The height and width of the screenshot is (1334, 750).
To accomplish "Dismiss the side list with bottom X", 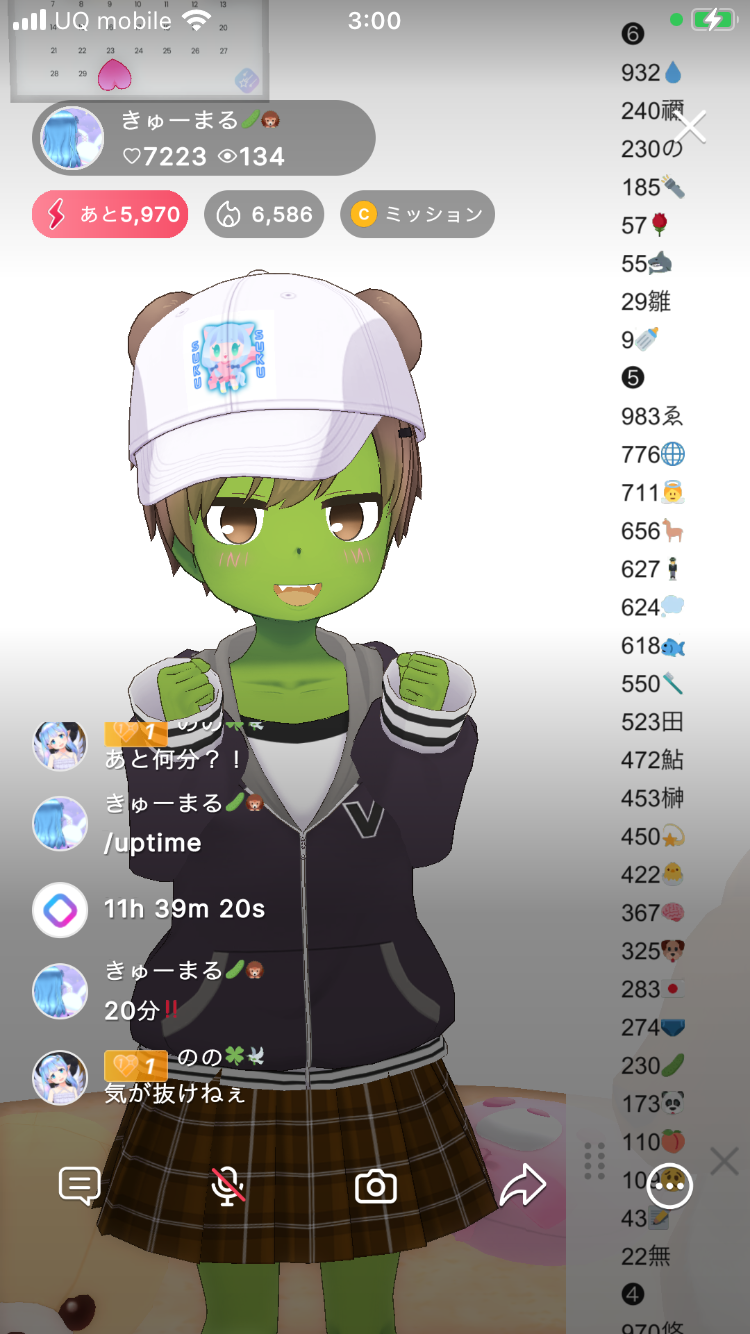I will pos(724,1161).
